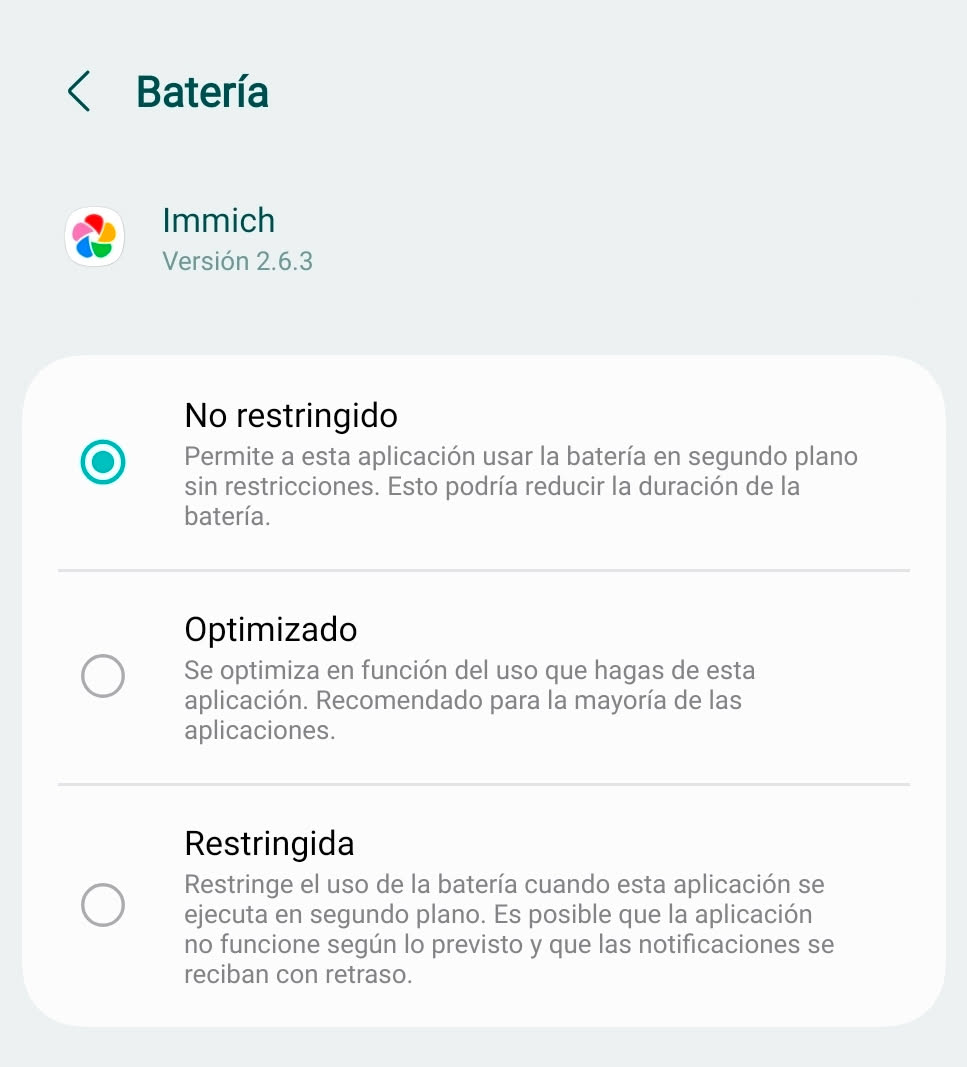
Task: Tap the back arrow to leave Batería
Action: [x=78, y=92]
